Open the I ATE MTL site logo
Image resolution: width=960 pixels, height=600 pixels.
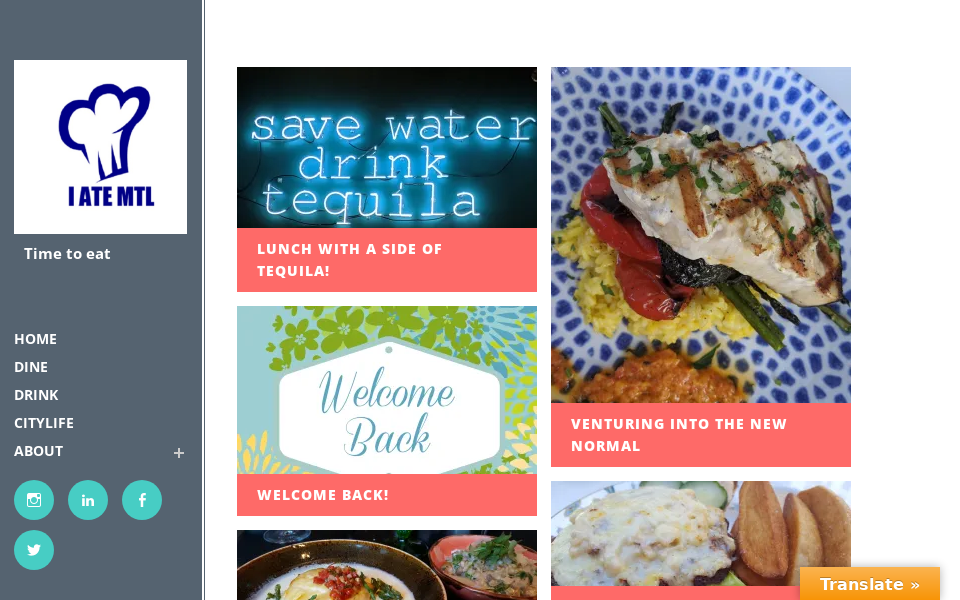coord(100,147)
